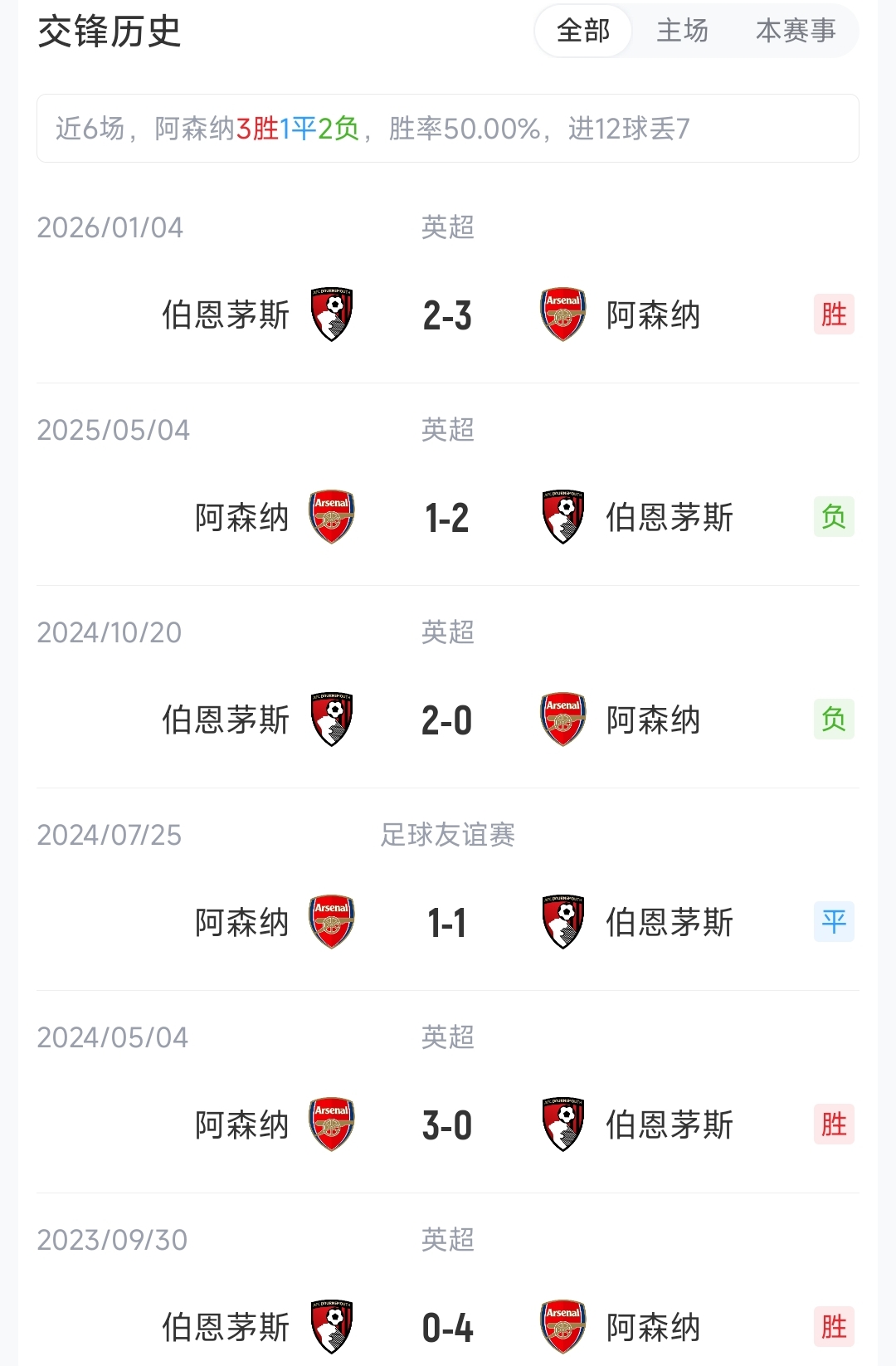View the 2024/05/04 Arsenal 3-0 win
The height and width of the screenshot is (1366, 896).
click(x=447, y=1125)
